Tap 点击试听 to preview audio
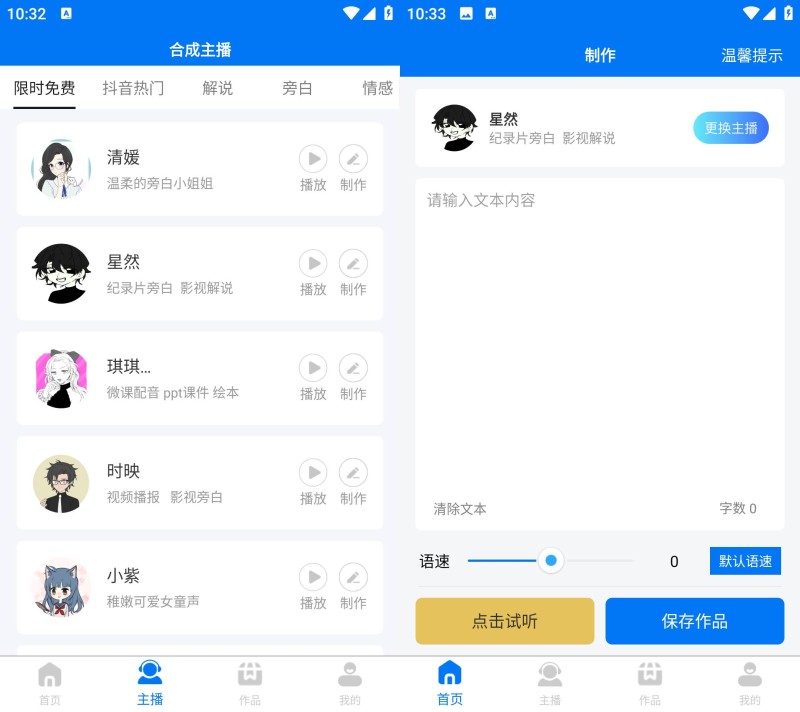 pyautogui.click(x=505, y=621)
